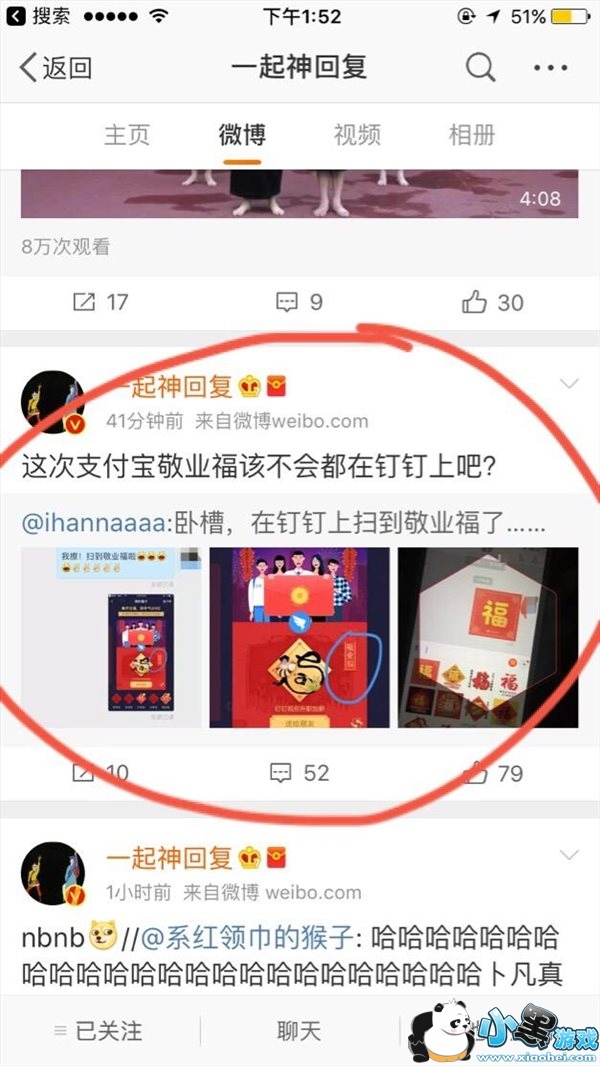Open the first chat screenshot image

tap(111, 638)
